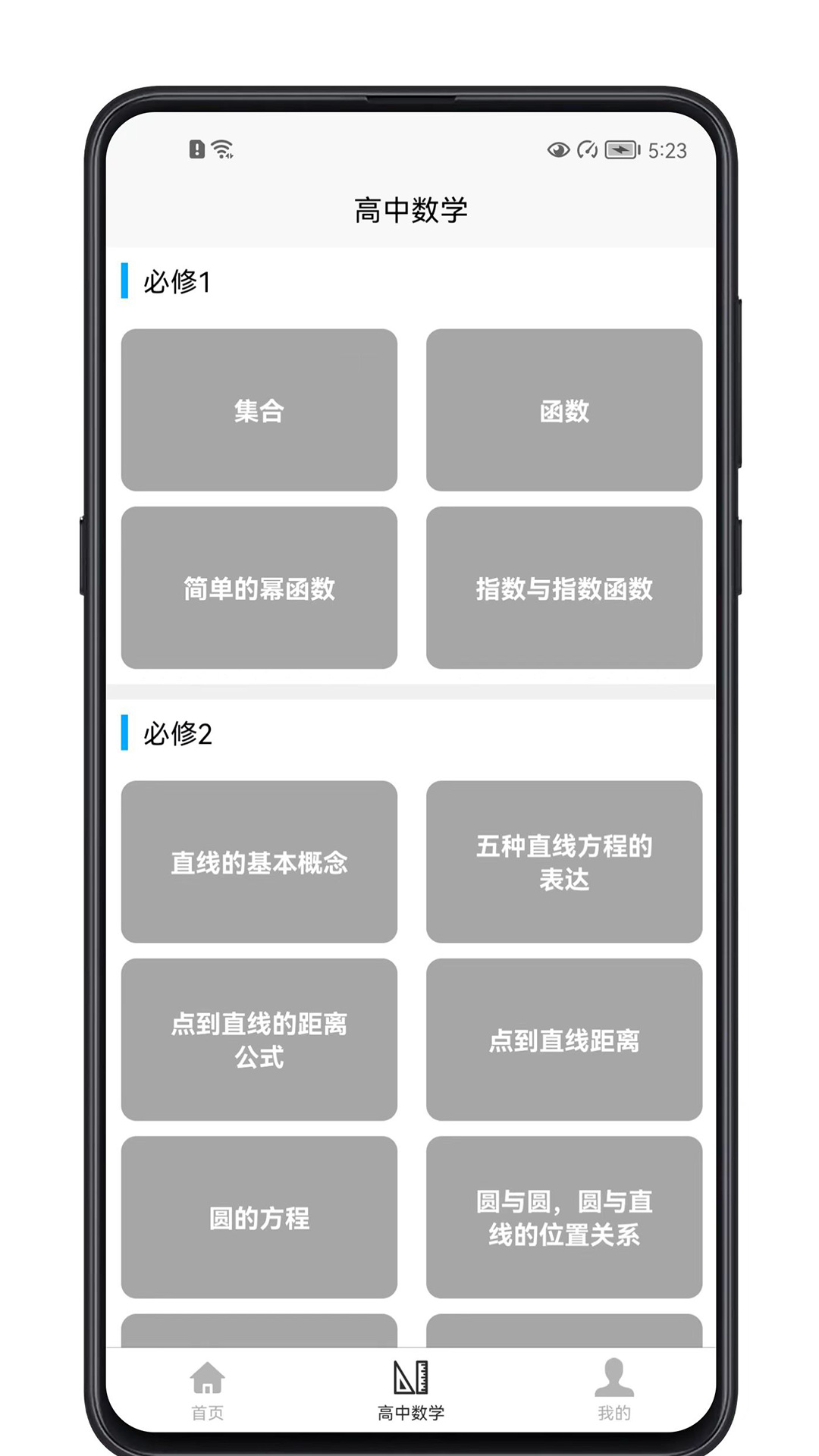The height and width of the screenshot is (1456, 819).
Task: View 五种直线方程的表达 card
Action: (x=563, y=862)
